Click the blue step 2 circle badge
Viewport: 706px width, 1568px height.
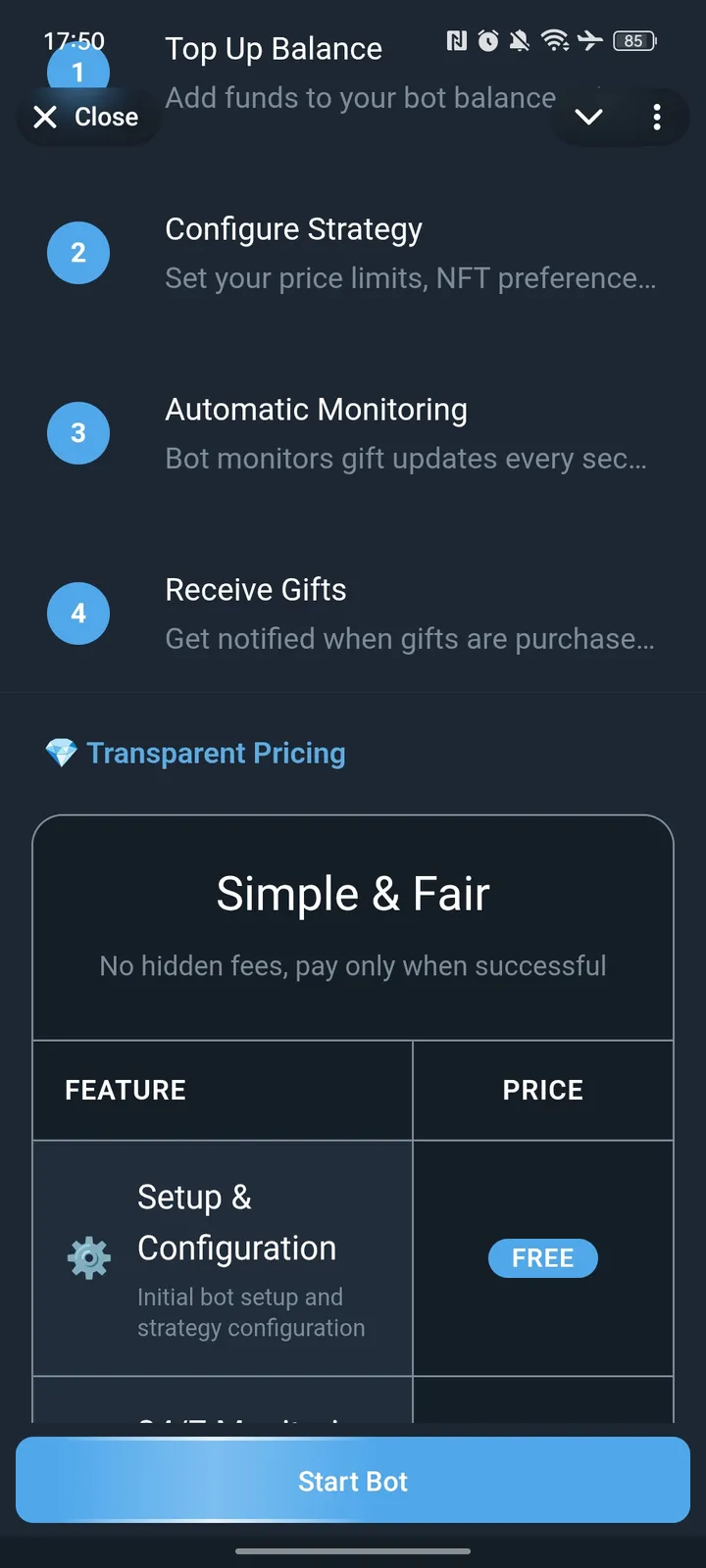77,253
